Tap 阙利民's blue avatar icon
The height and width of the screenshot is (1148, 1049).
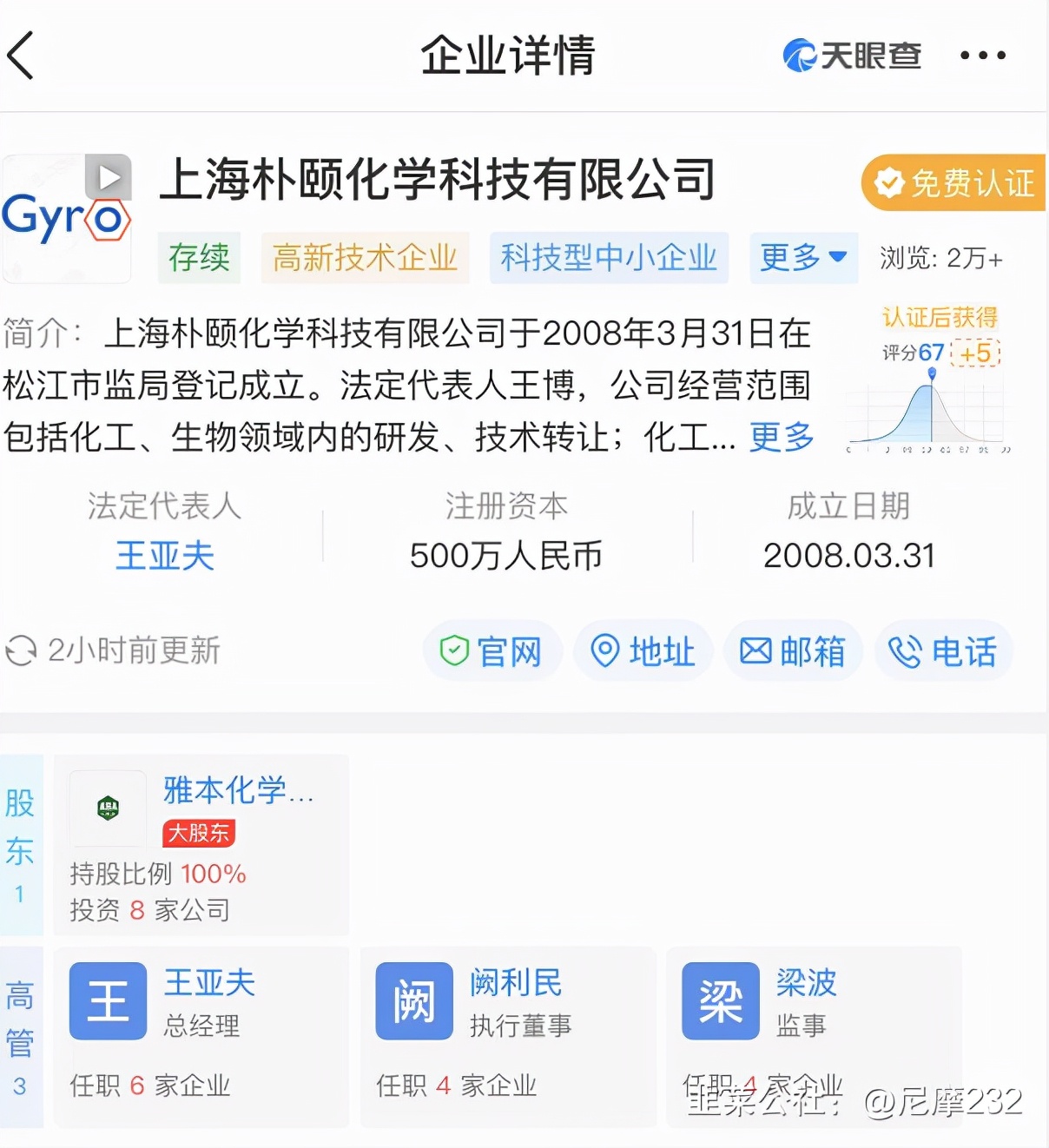point(413,1000)
